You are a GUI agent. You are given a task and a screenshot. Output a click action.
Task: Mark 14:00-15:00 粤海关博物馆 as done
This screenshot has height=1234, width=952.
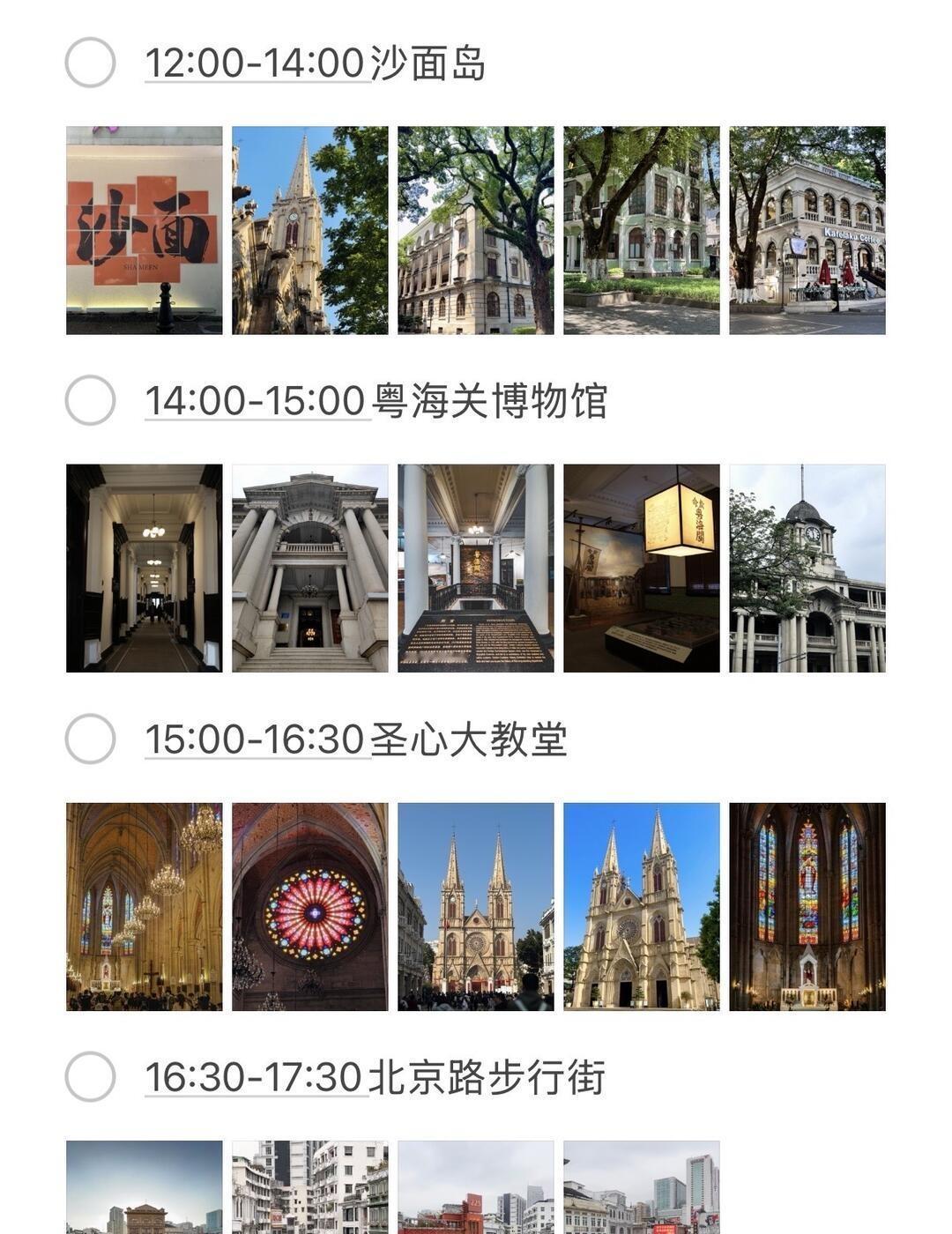(90, 400)
